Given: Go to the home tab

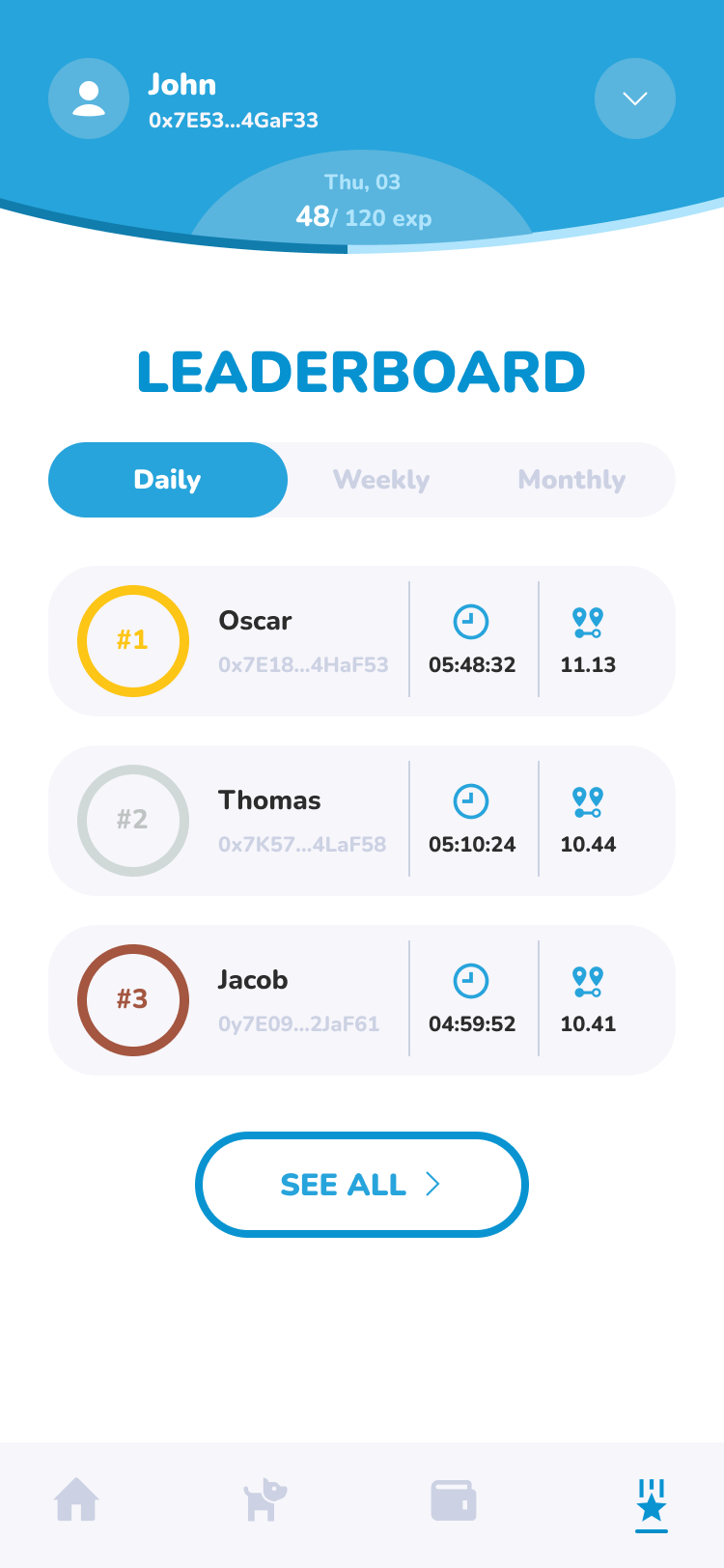Looking at the screenshot, I should click(77, 1500).
